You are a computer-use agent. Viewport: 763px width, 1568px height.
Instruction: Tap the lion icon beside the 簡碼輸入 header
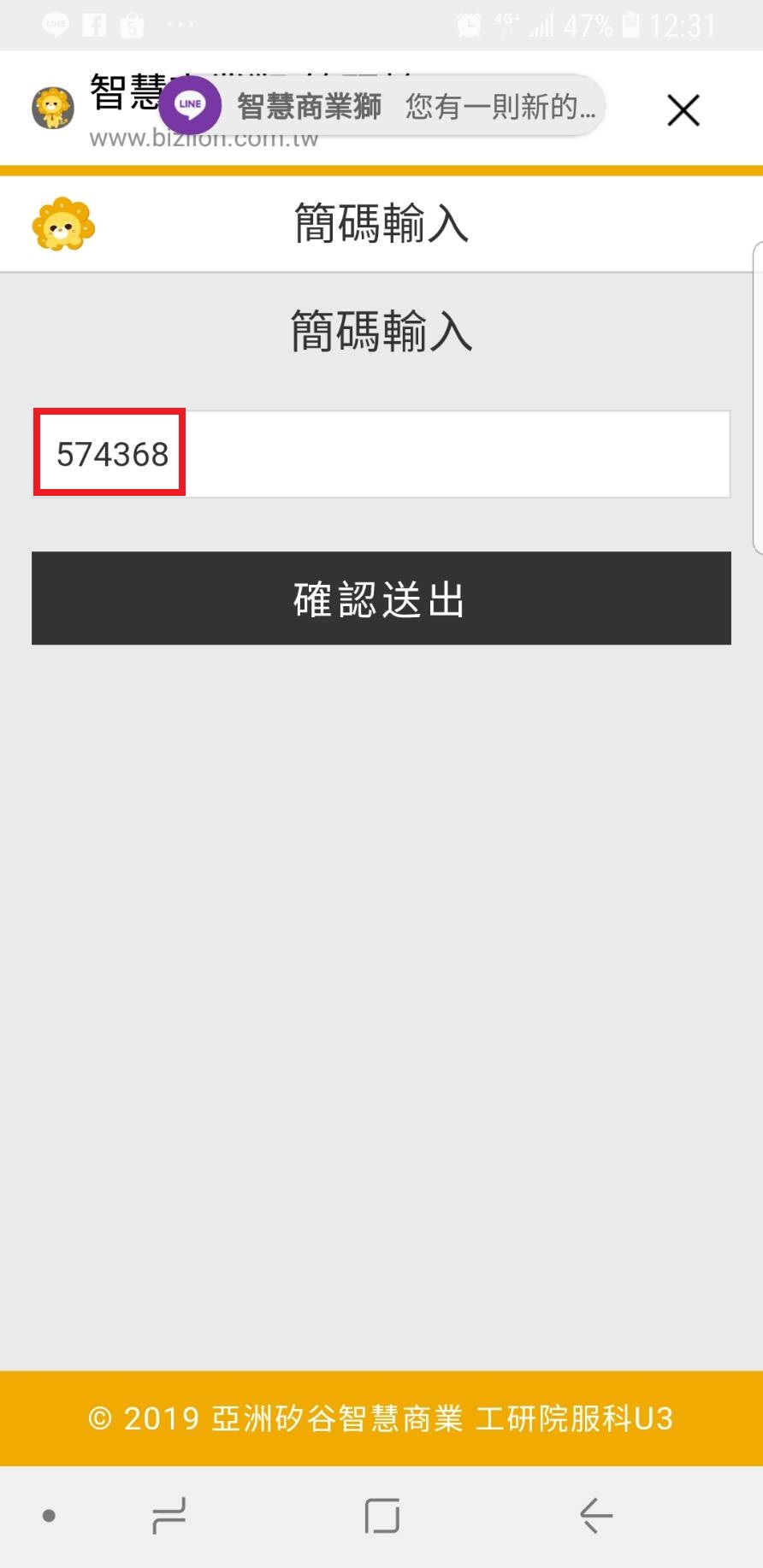[63, 224]
